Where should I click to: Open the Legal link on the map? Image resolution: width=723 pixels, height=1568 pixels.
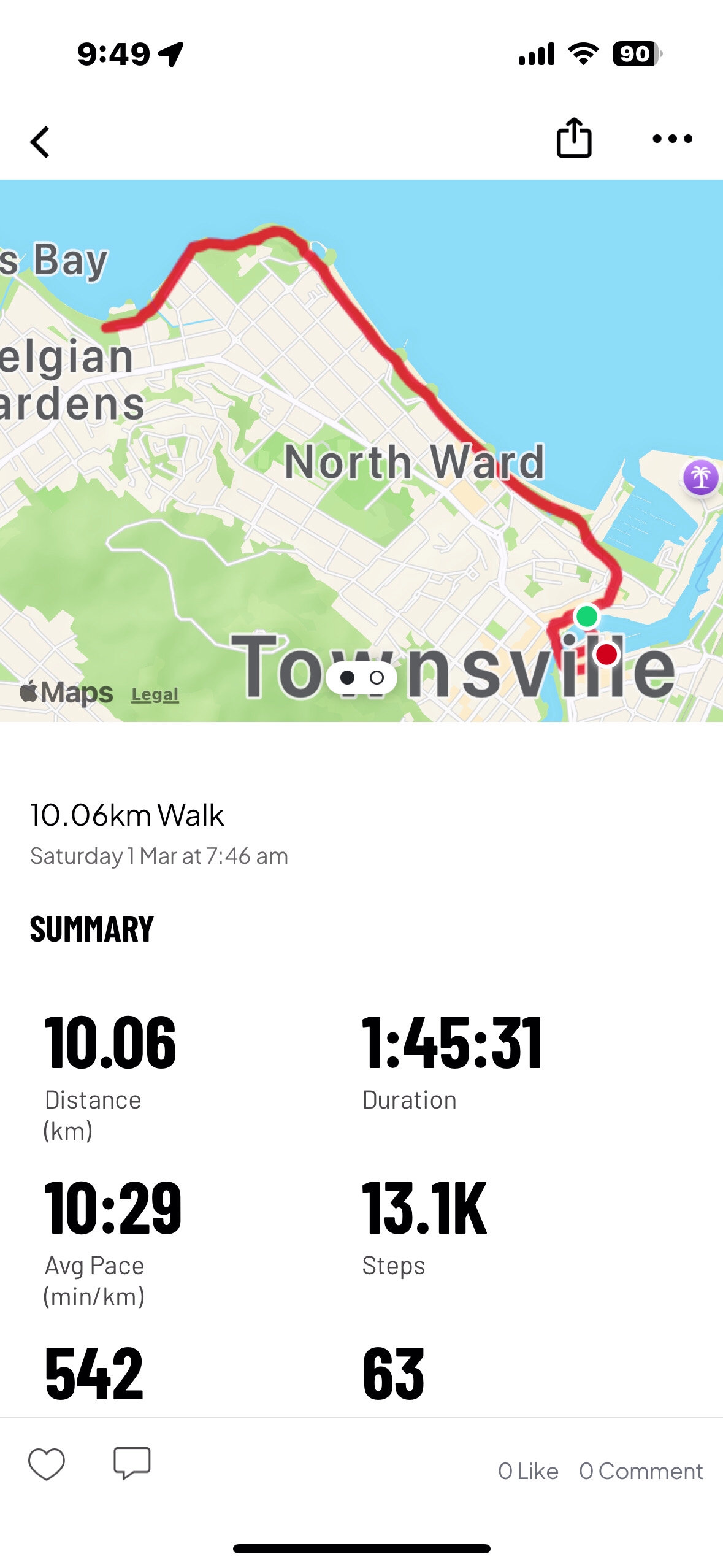pos(155,694)
